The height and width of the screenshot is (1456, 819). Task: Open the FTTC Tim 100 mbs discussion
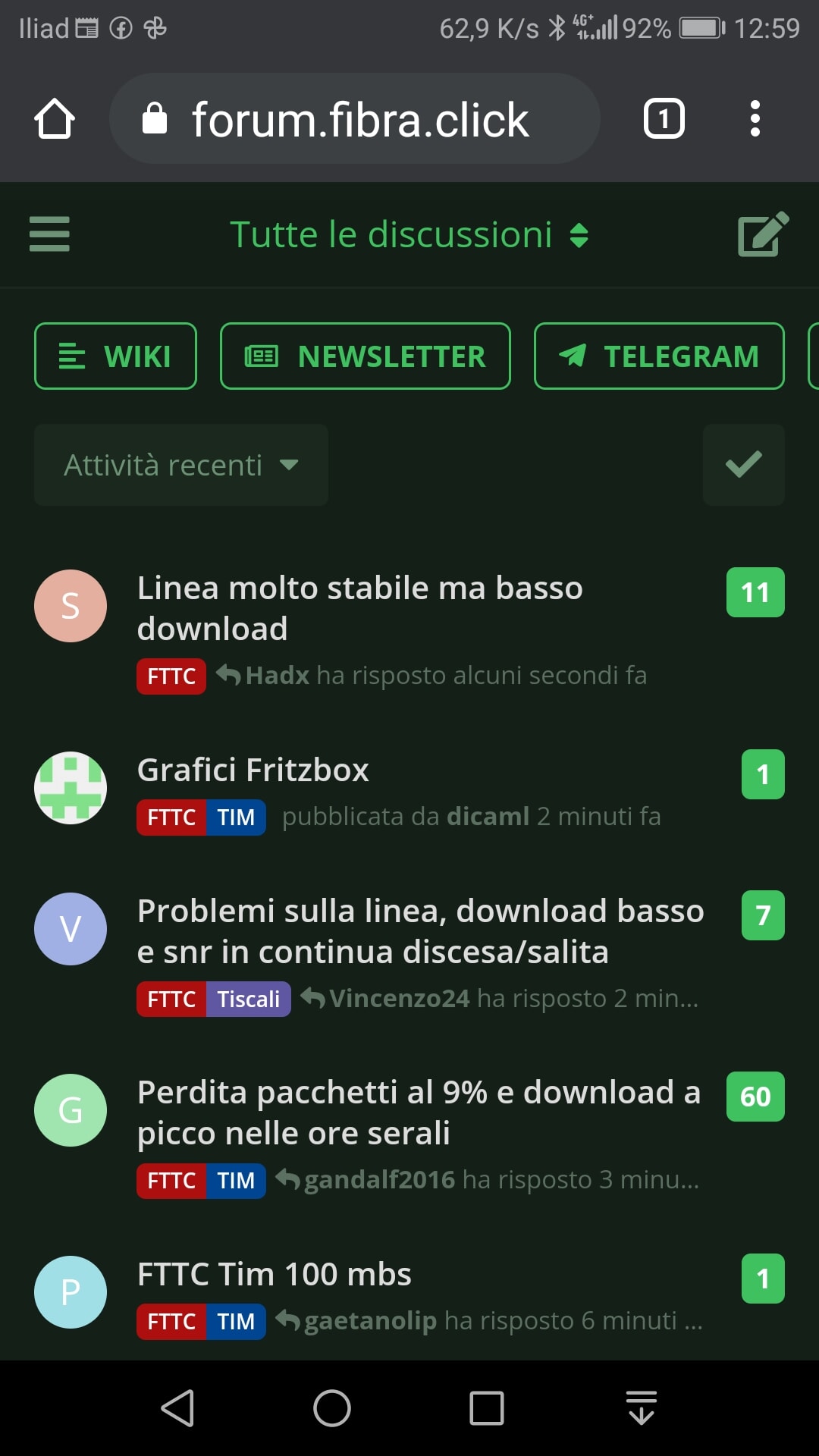[x=275, y=1274]
